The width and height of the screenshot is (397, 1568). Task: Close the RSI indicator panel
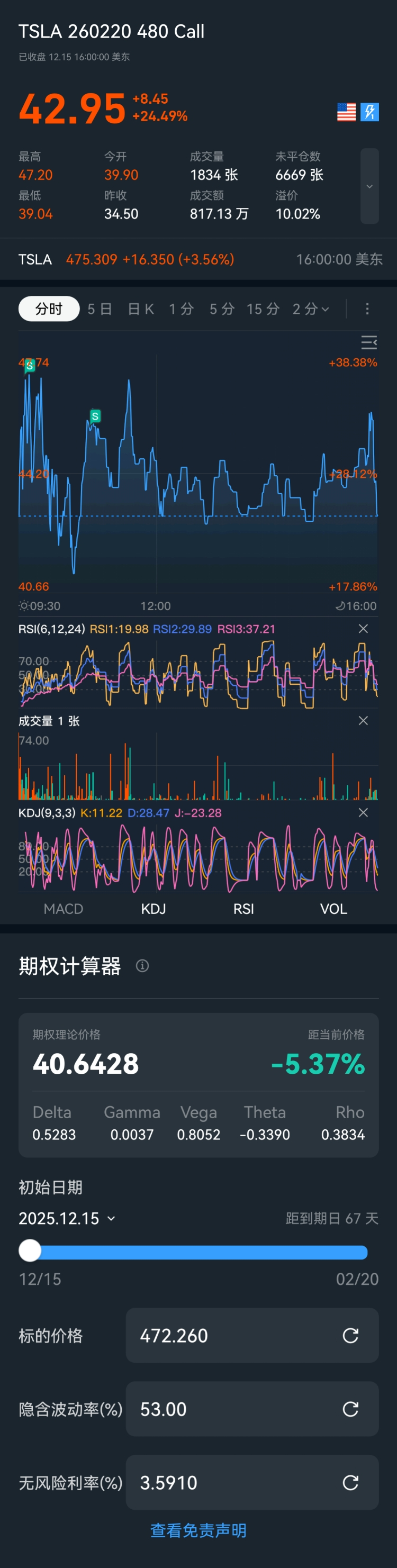point(363,629)
